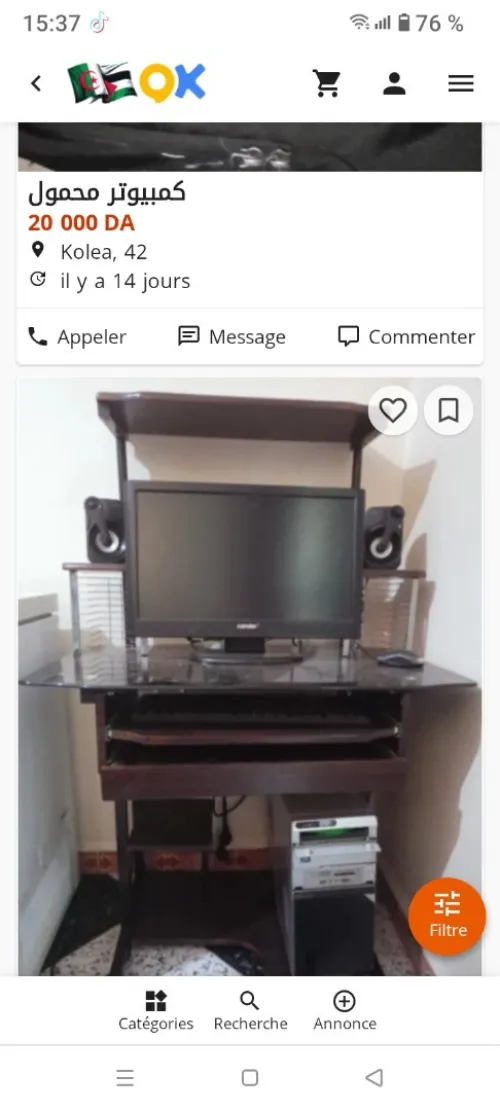Tap the system home button
The width and height of the screenshot is (500, 1111).
click(x=250, y=1078)
